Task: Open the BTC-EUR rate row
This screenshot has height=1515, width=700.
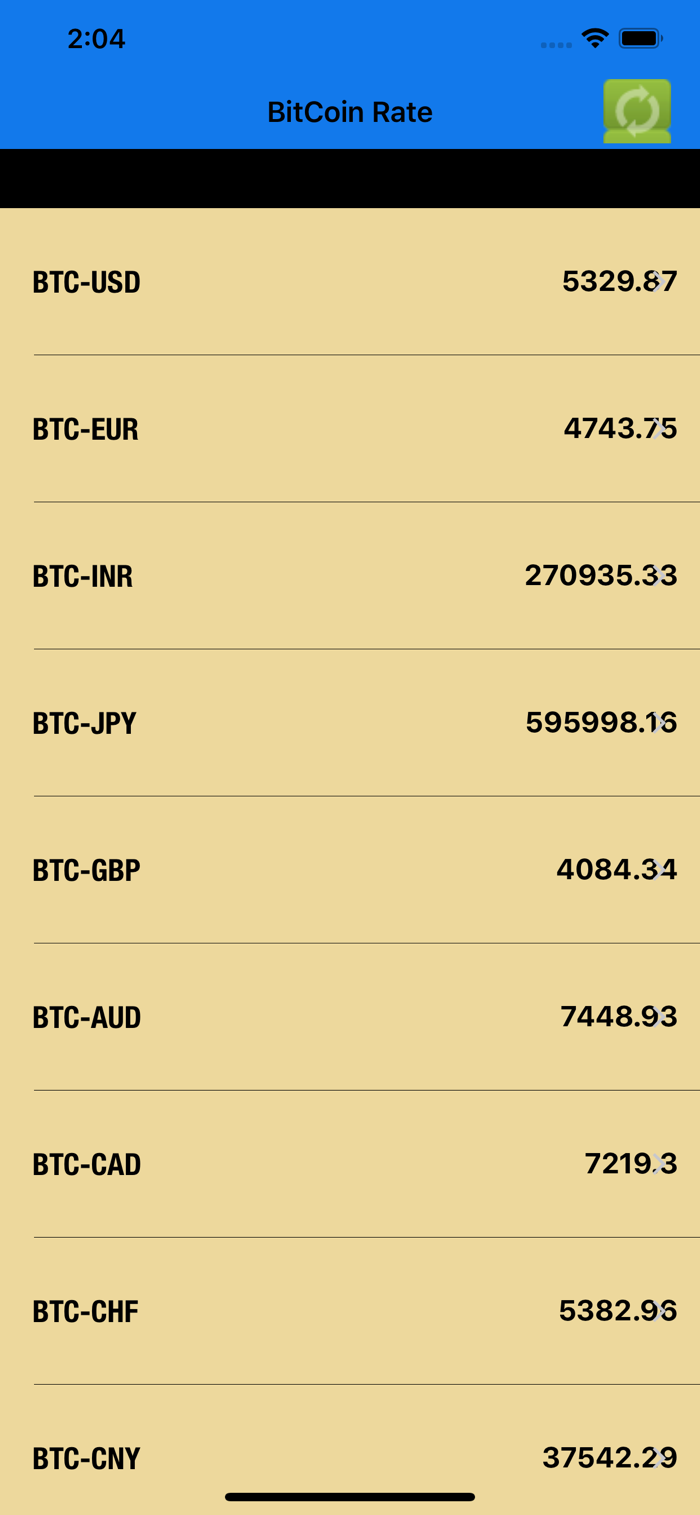Action: (350, 429)
